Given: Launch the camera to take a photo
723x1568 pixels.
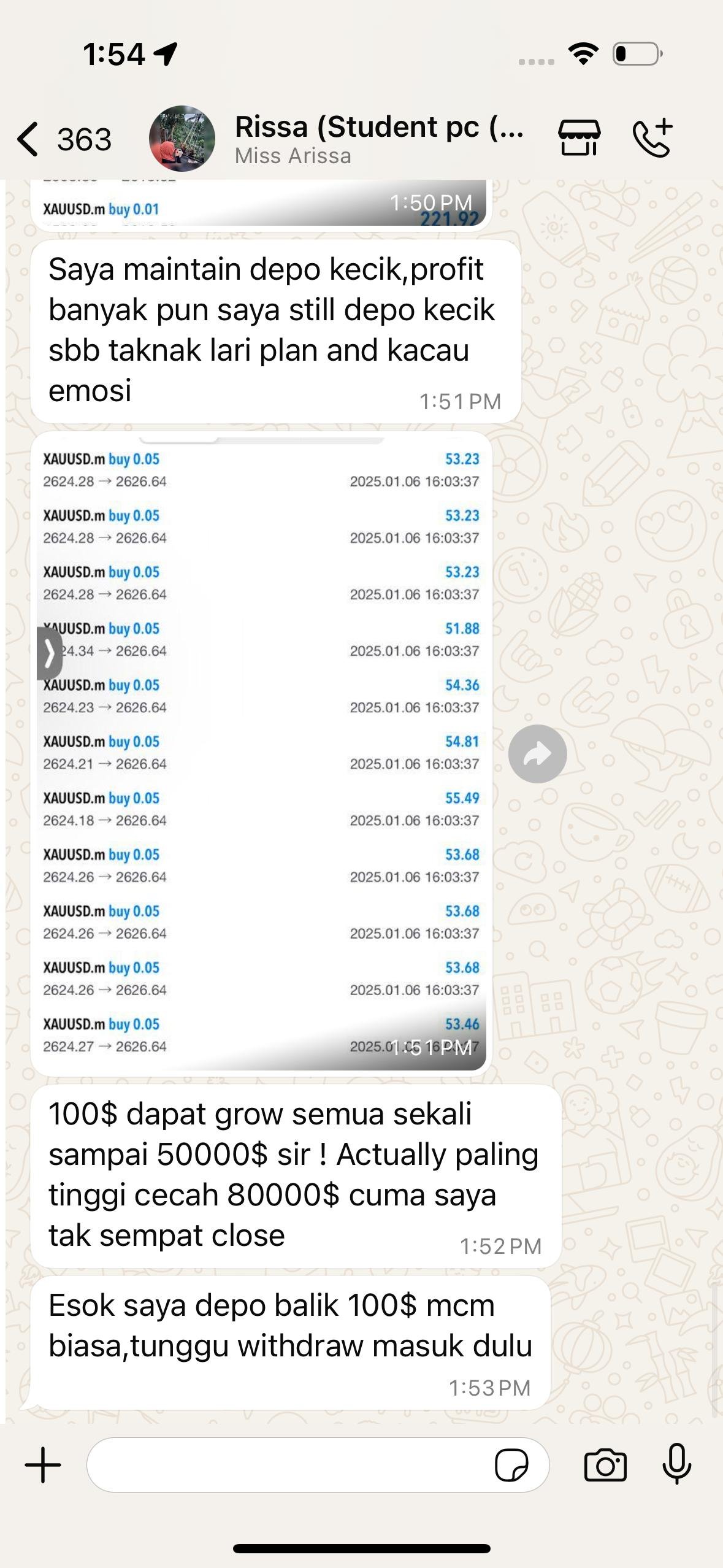Looking at the screenshot, I should pos(605,1465).
